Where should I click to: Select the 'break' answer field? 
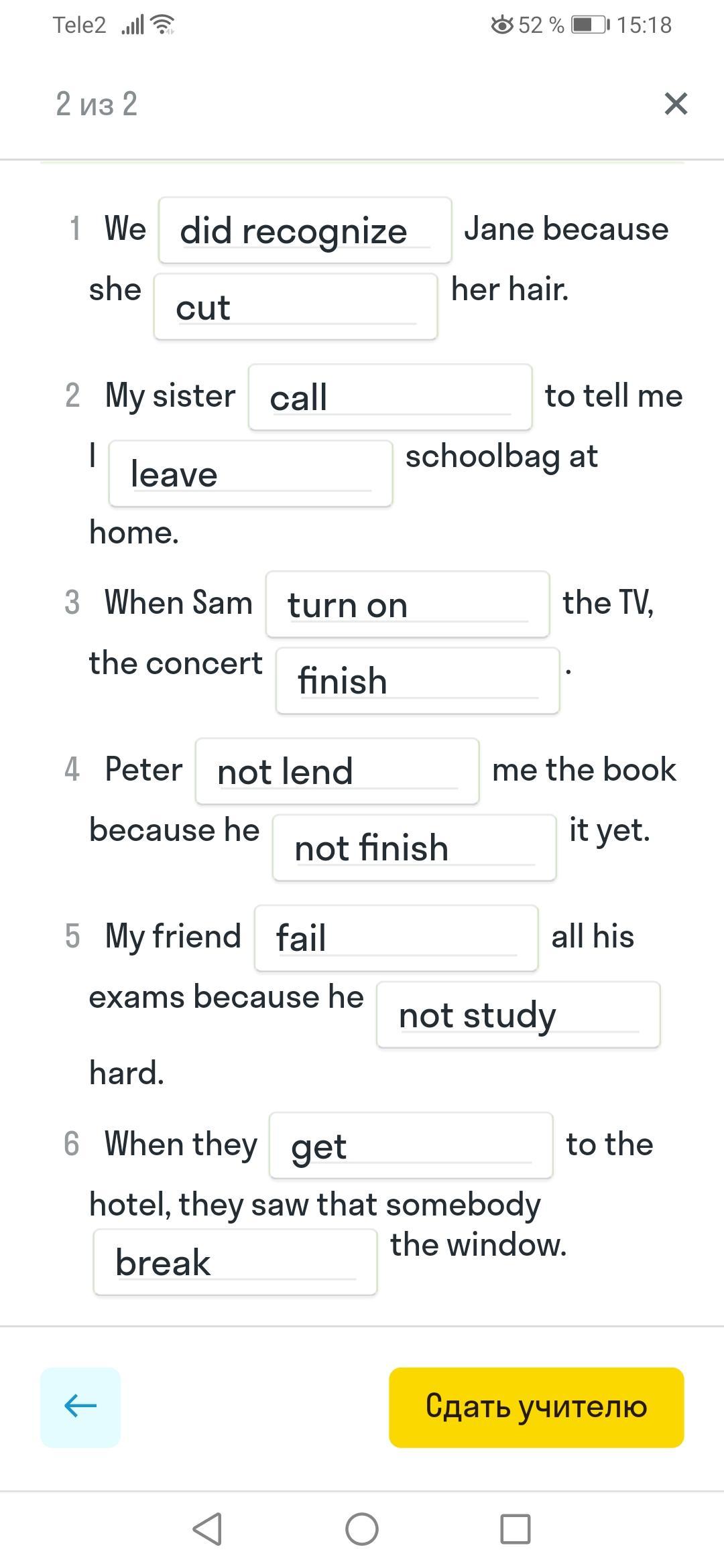click(235, 1262)
